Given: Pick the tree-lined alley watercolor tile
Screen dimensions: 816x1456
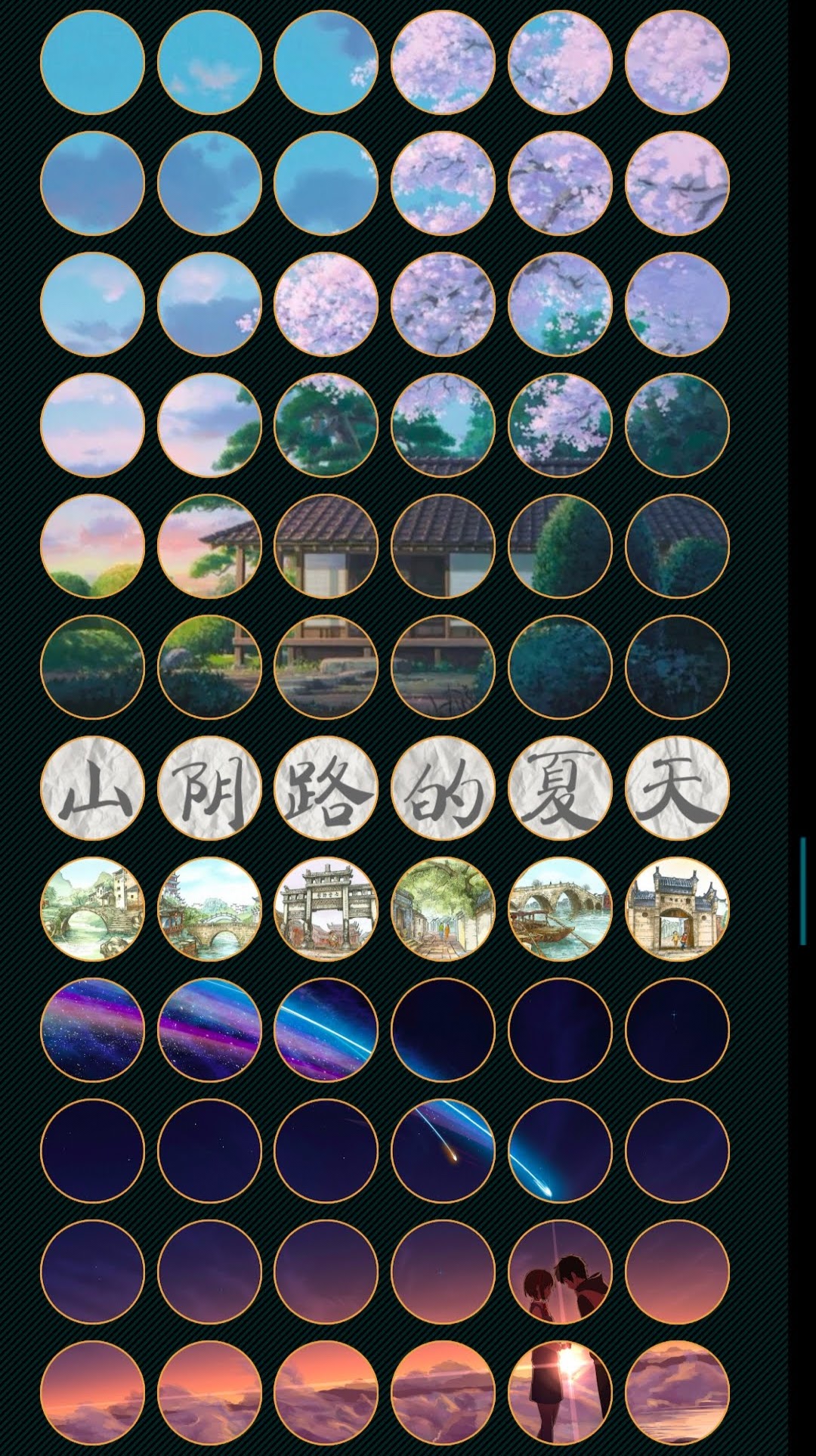Looking at the screenshot, I should coord(443,909).
